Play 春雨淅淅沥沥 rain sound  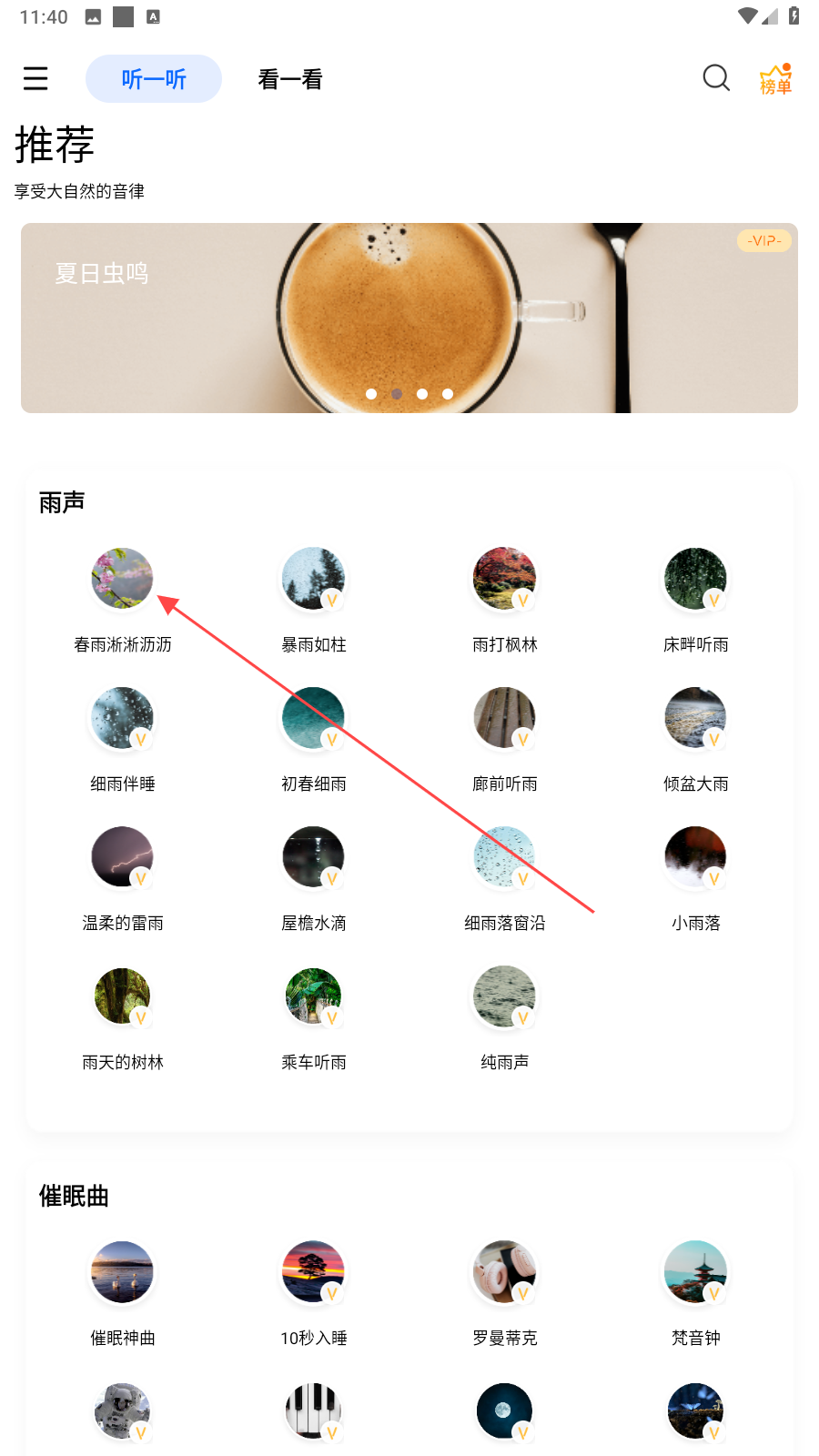[122, 579]
